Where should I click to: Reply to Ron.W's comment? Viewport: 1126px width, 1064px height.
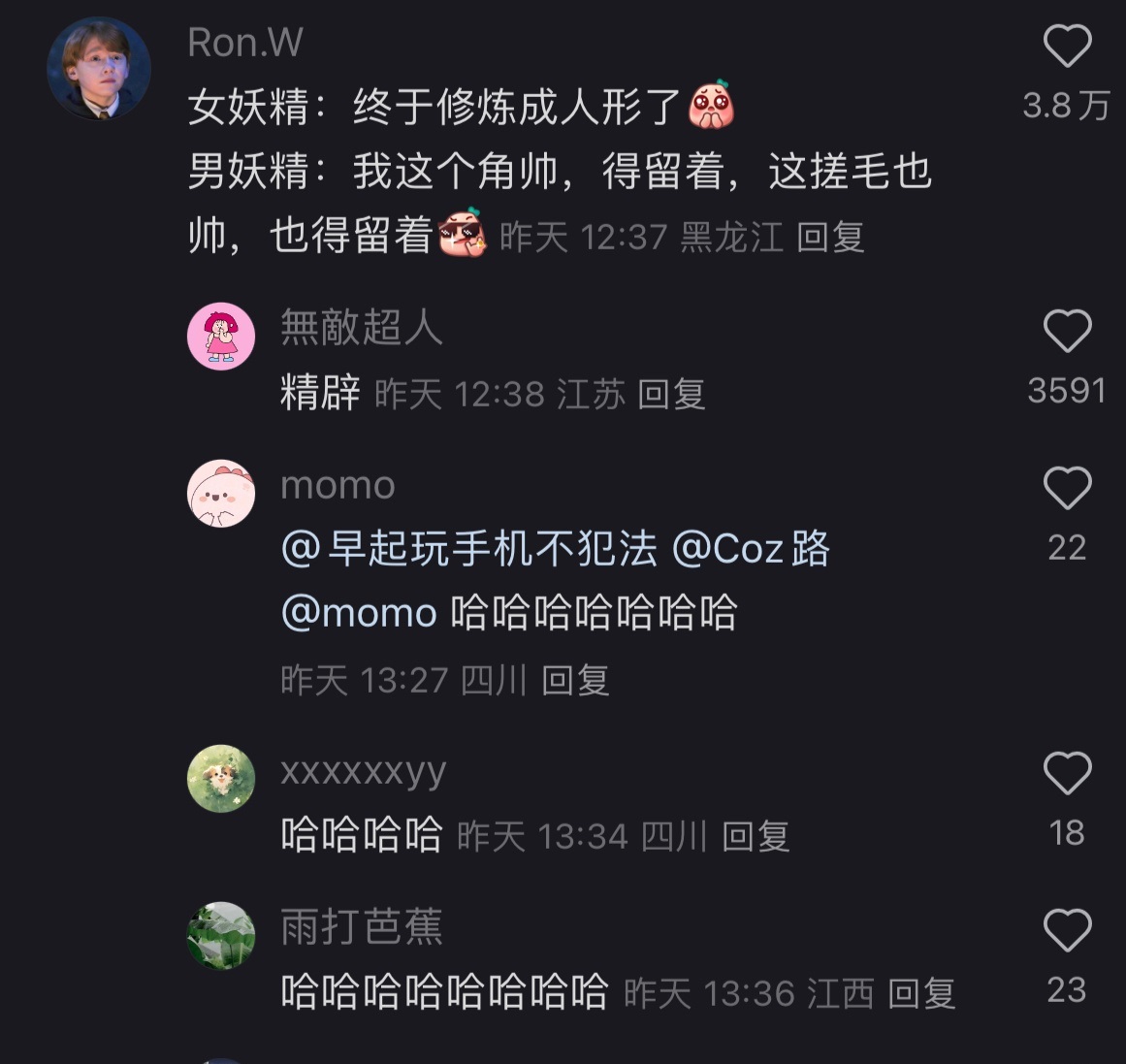(x=830, y=237)
